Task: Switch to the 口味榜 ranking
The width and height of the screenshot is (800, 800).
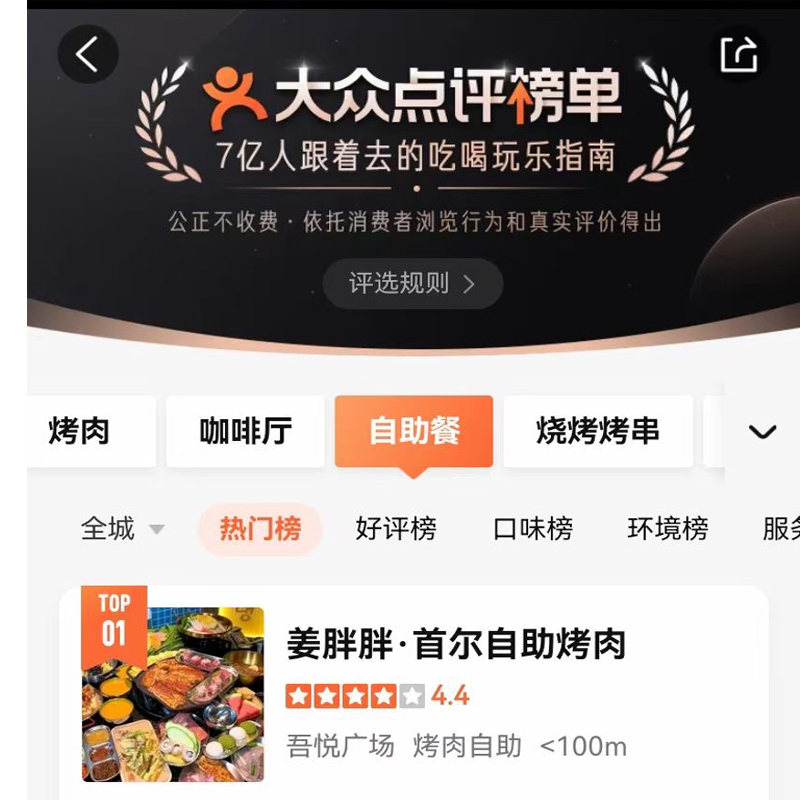Action: tap(533, 529)
